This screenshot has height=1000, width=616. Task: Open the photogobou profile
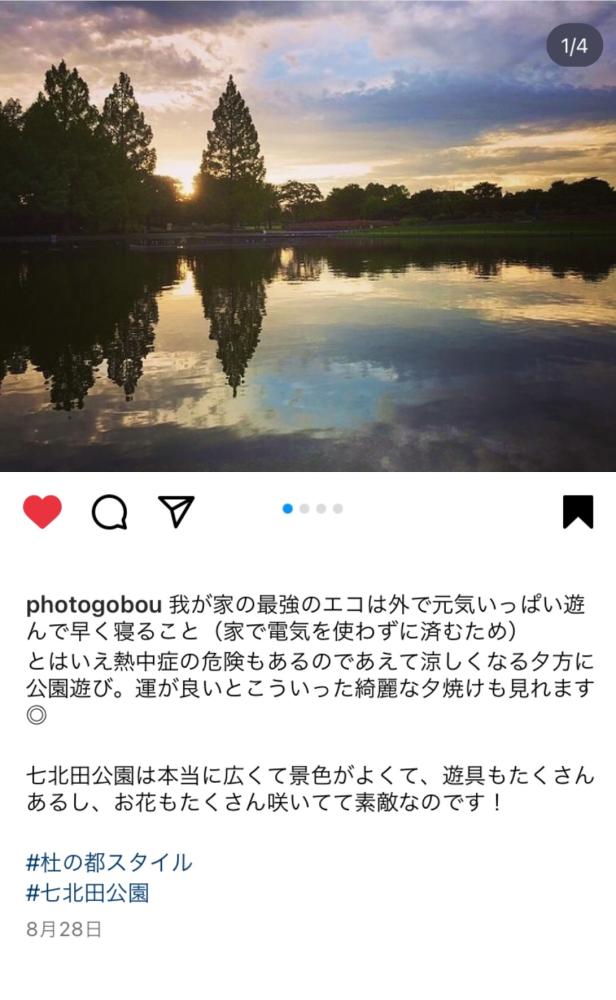[x=93, y=605]
